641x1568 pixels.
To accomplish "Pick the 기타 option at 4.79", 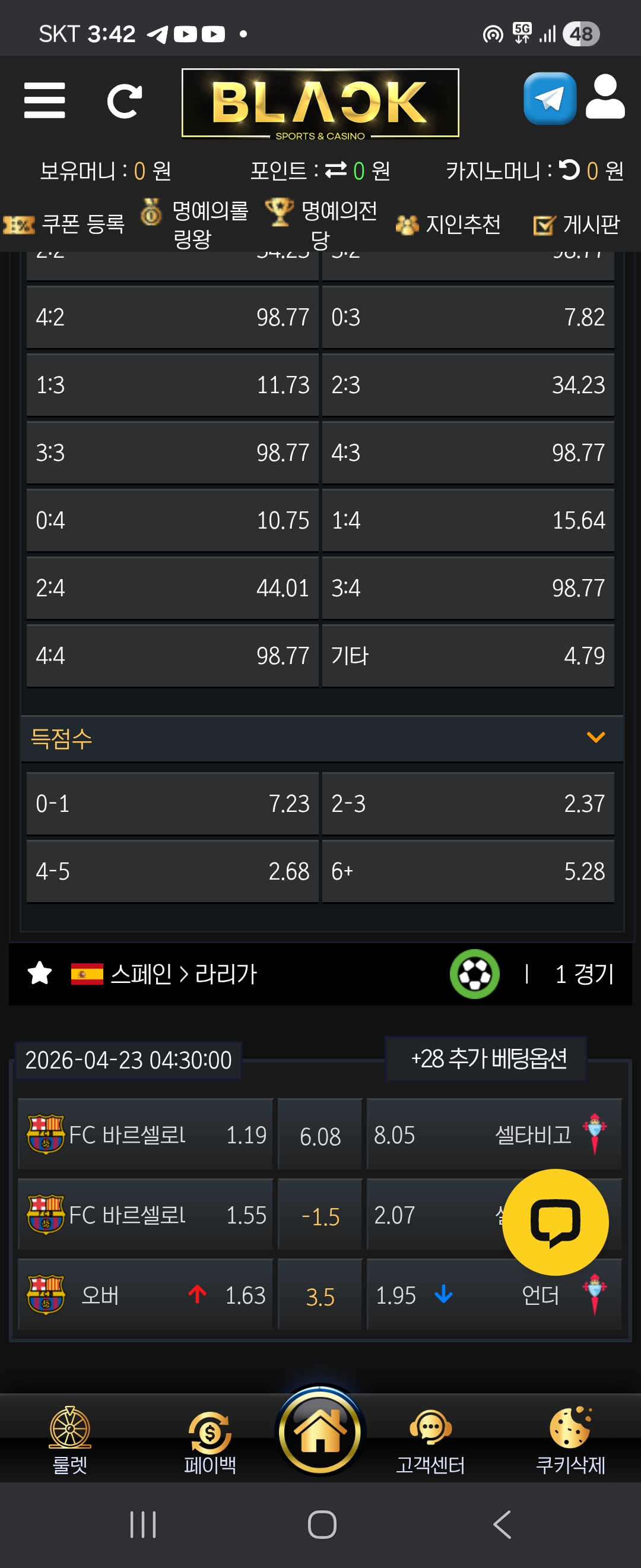I will 468,656.
